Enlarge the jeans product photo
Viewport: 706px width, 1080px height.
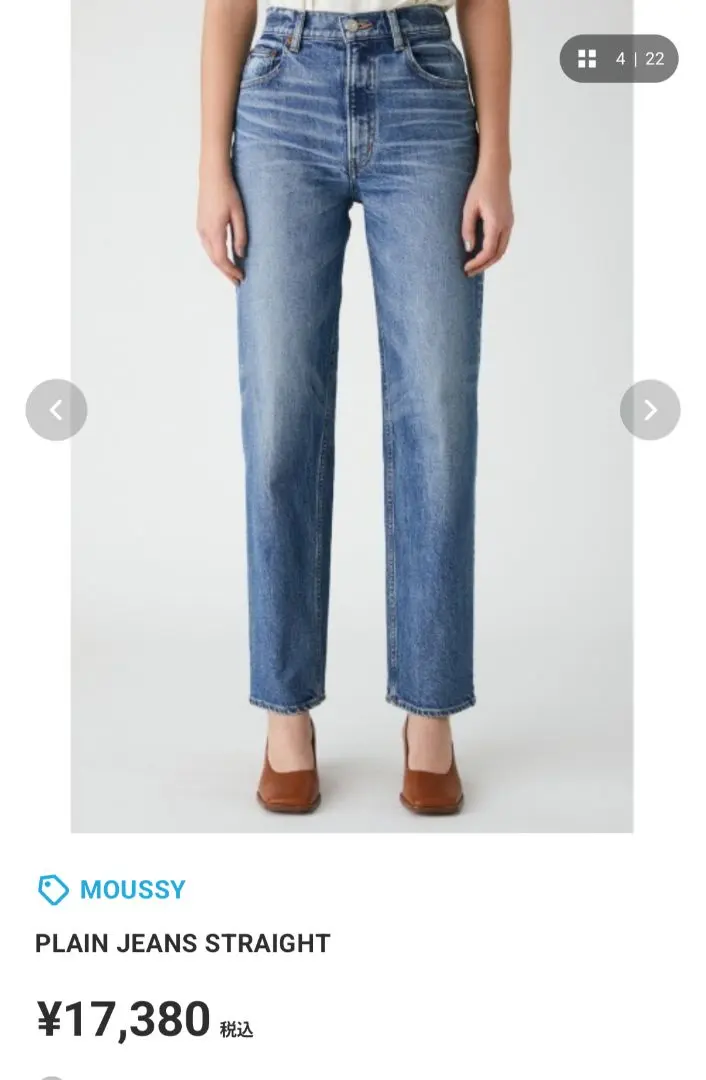tap(352, 420)
